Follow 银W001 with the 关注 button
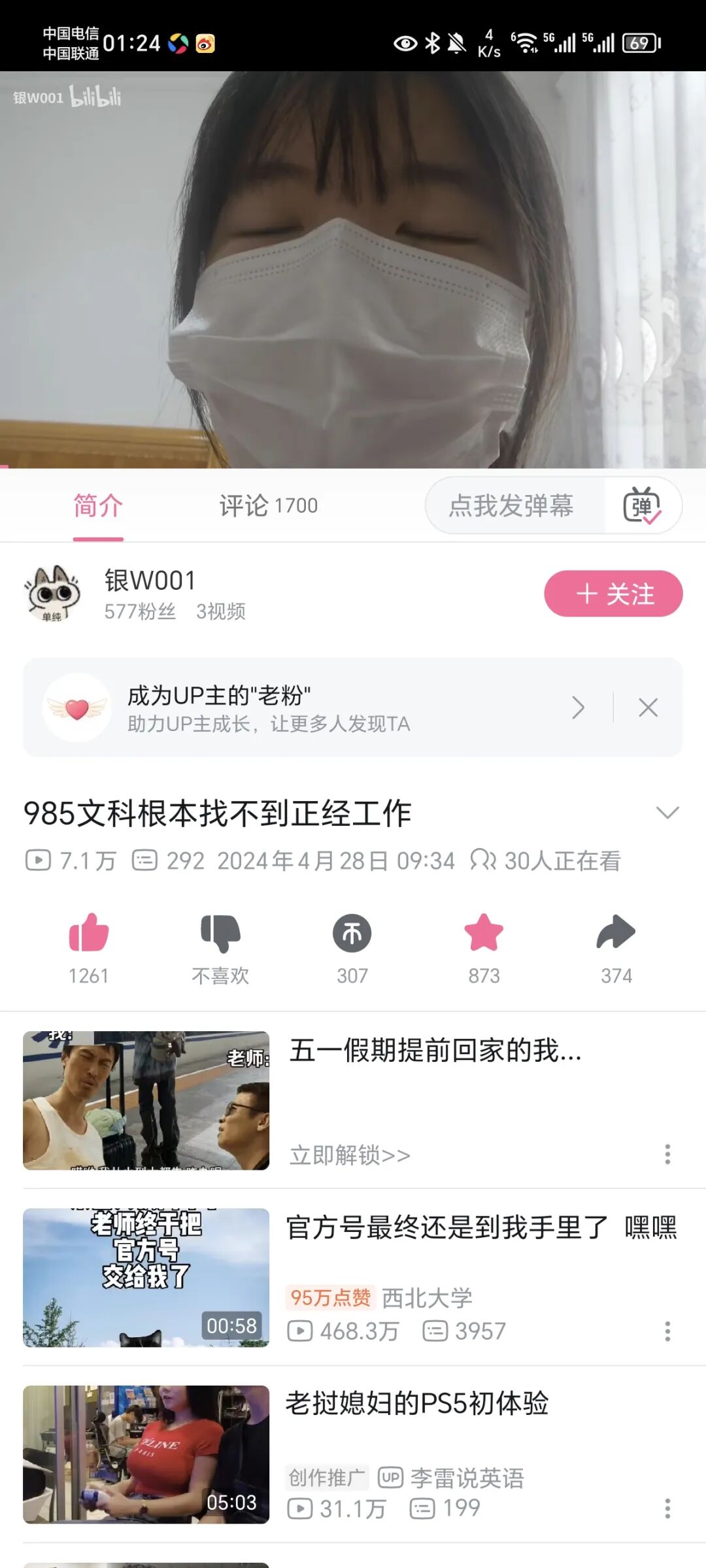Viewport: 706px width, 1568px height. click(613, 594)
